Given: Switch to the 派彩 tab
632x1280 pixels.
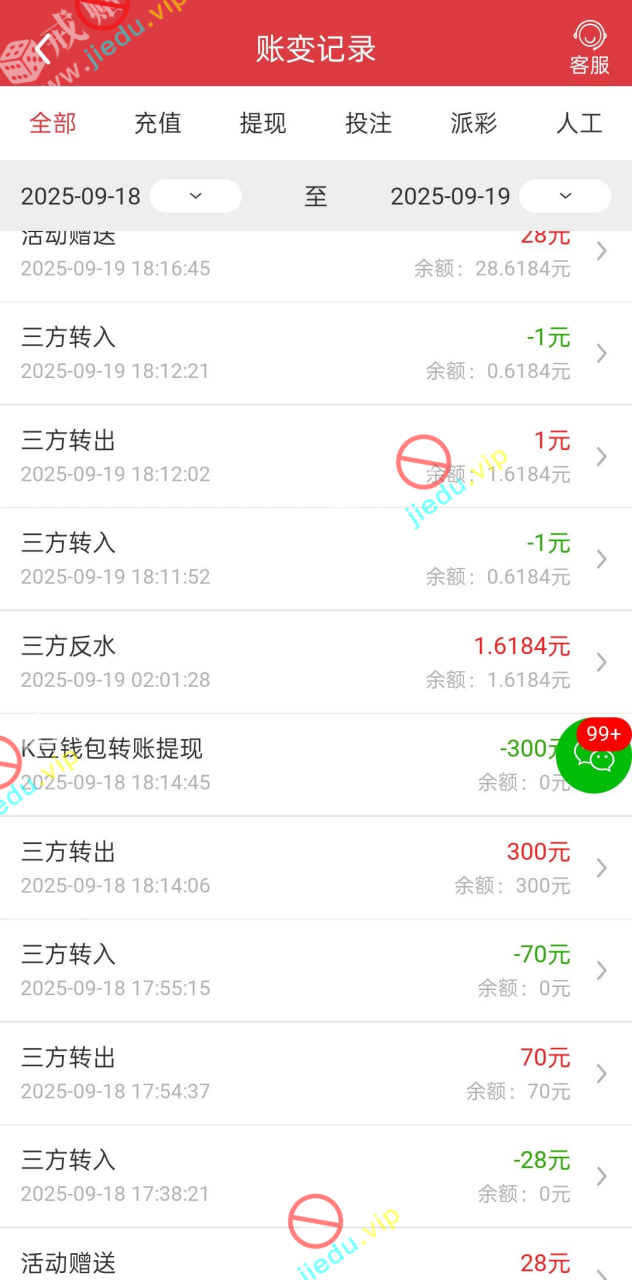Looking at the screenshot, I should [x=474, y=123].
